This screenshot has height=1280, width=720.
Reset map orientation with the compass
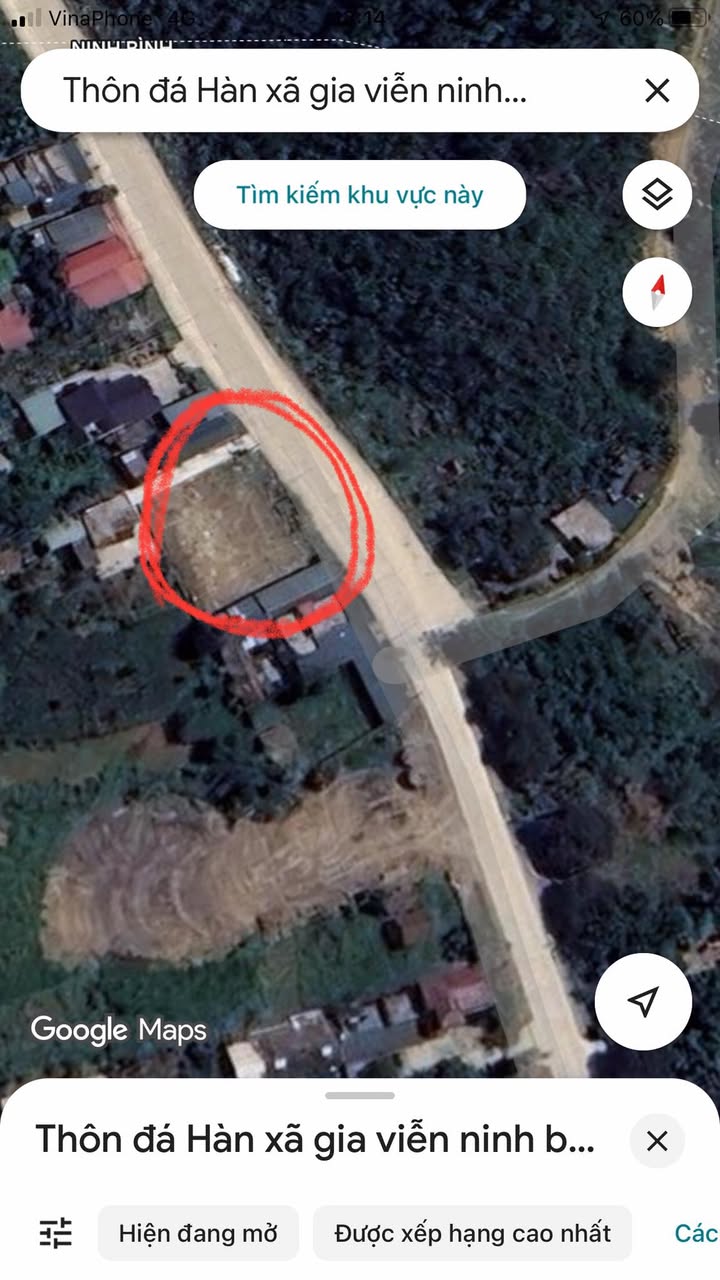(x=657, y=293)
